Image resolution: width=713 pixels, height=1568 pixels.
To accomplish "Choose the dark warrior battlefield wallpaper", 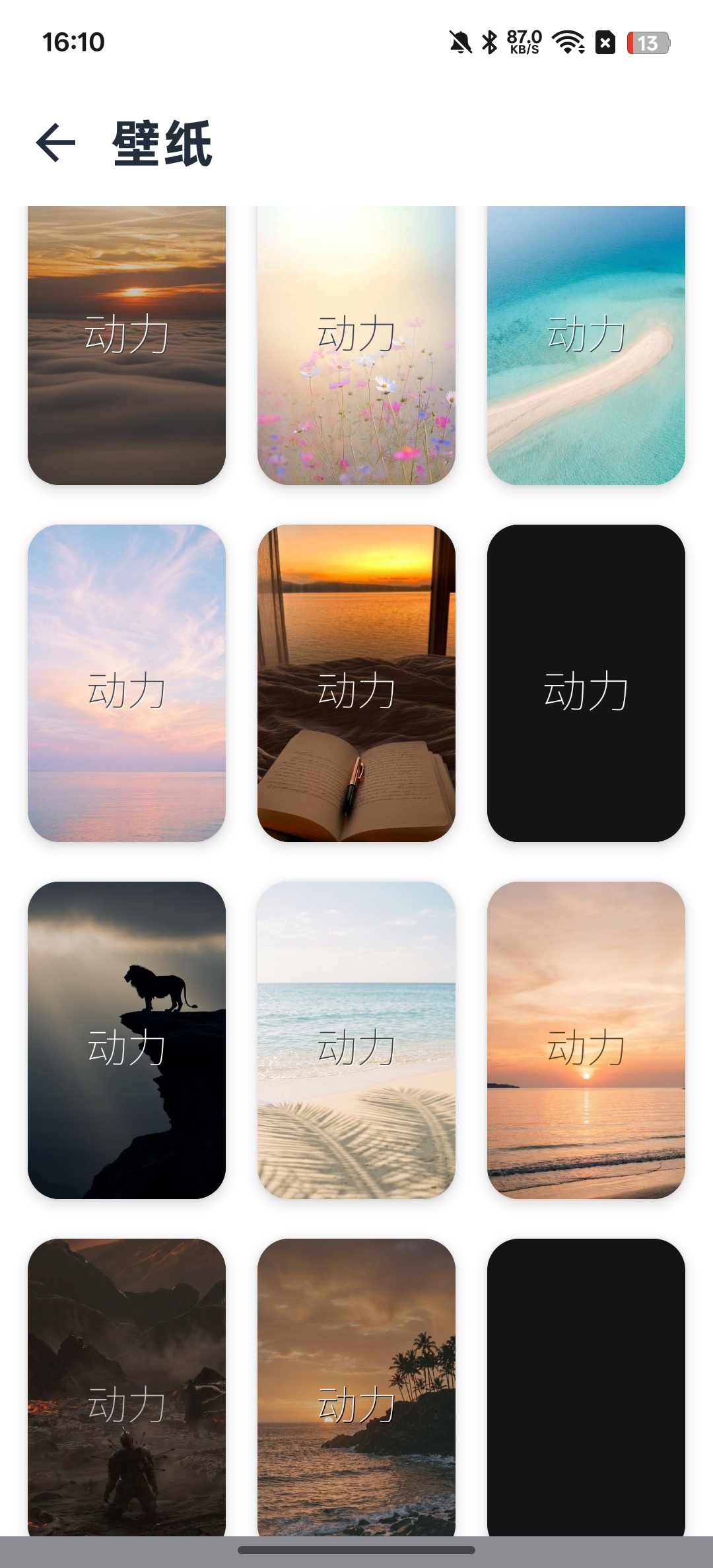I will coord(127,1387).
